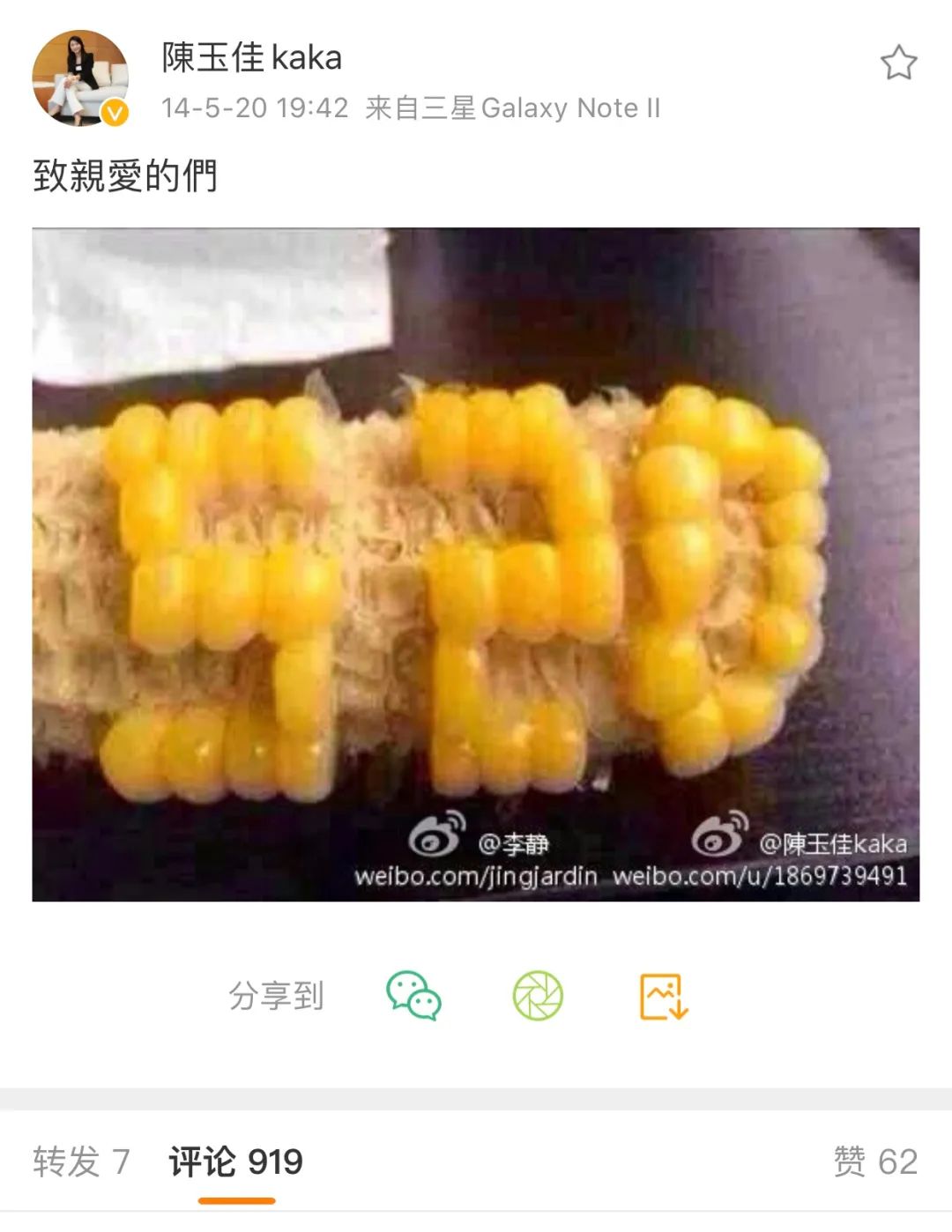Image resolution: width=952 pixels, height=1232 pixels.
Task: Select the 评论 comments tab
Action: point(235,1161)
